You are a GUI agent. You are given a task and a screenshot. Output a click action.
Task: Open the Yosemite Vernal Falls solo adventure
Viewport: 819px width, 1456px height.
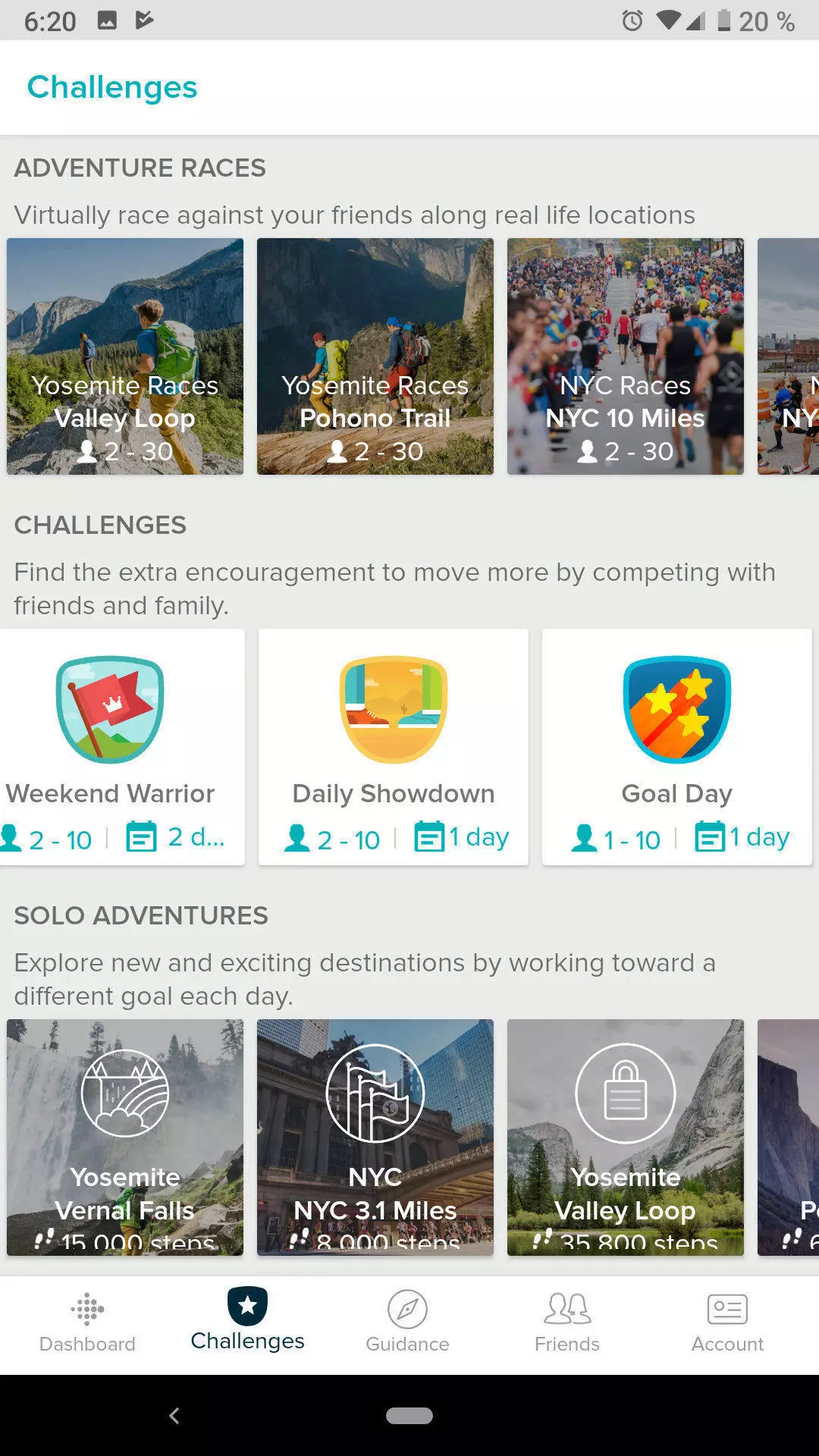[x=125, y=1137]
